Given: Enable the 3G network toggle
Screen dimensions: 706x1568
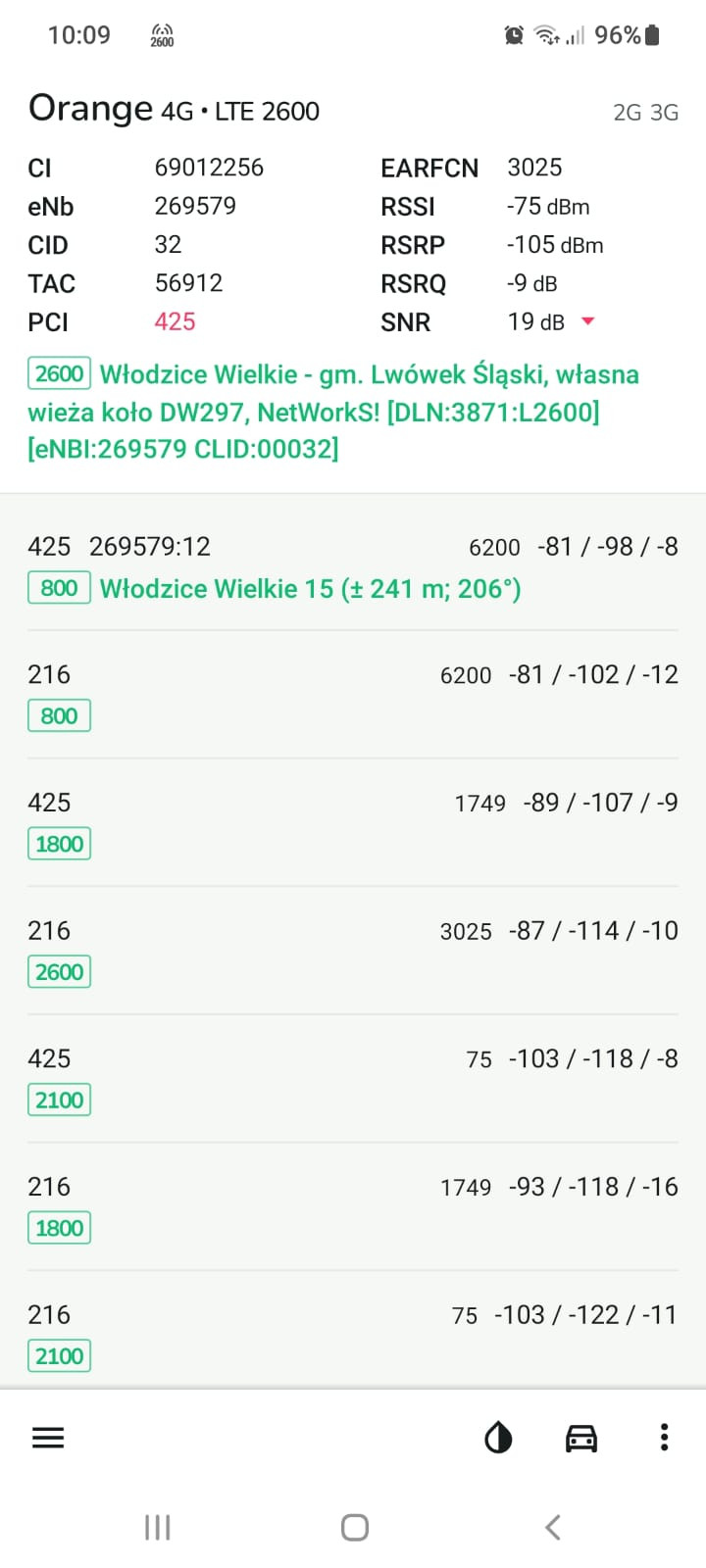Looking at the screenshot, I should [666, 112].
